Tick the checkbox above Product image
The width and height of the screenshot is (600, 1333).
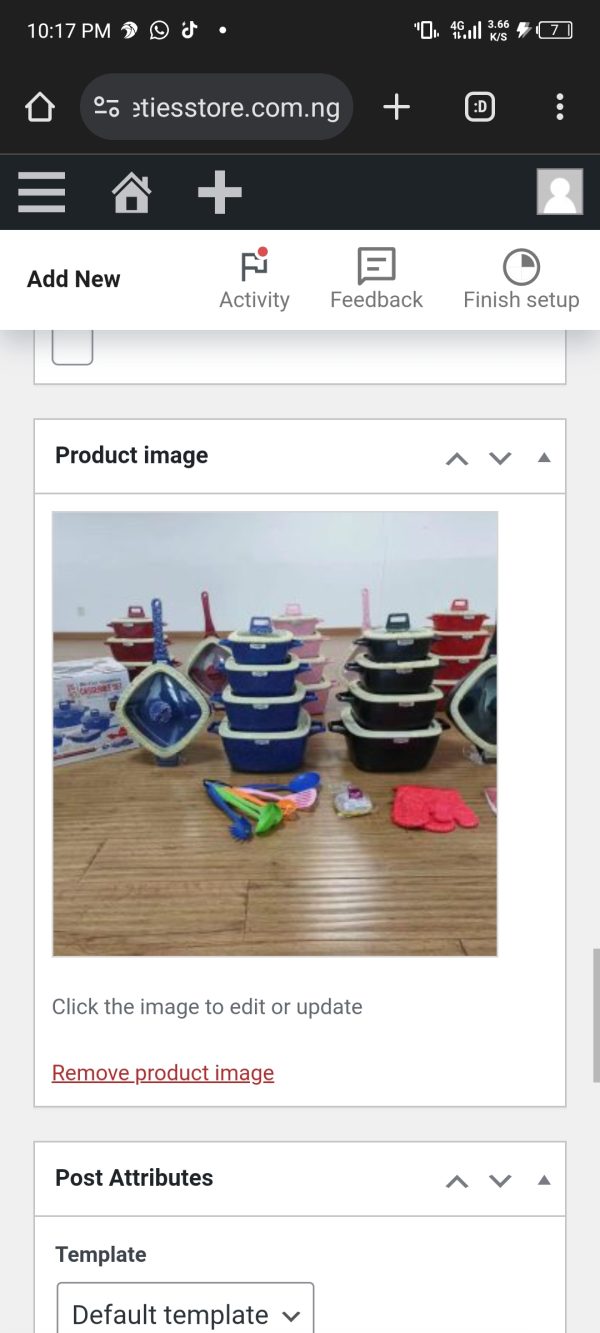(x=72, y=346)
